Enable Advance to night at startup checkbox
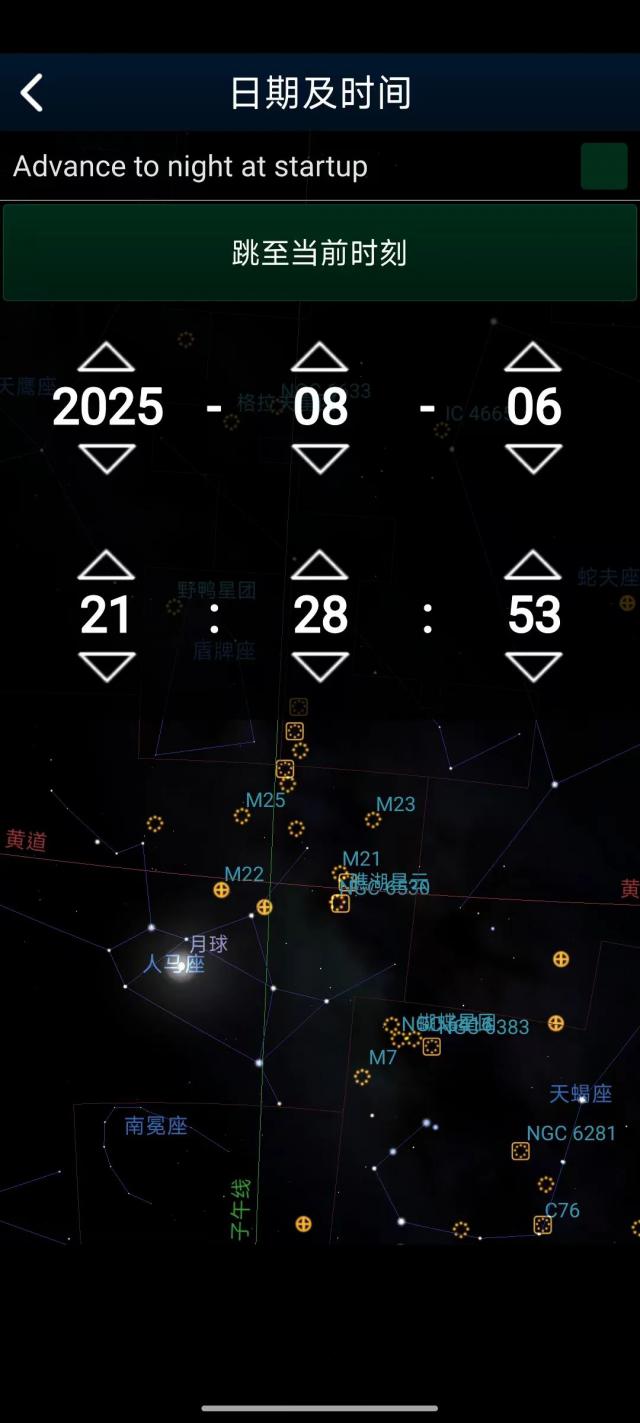 pos(604,166)
